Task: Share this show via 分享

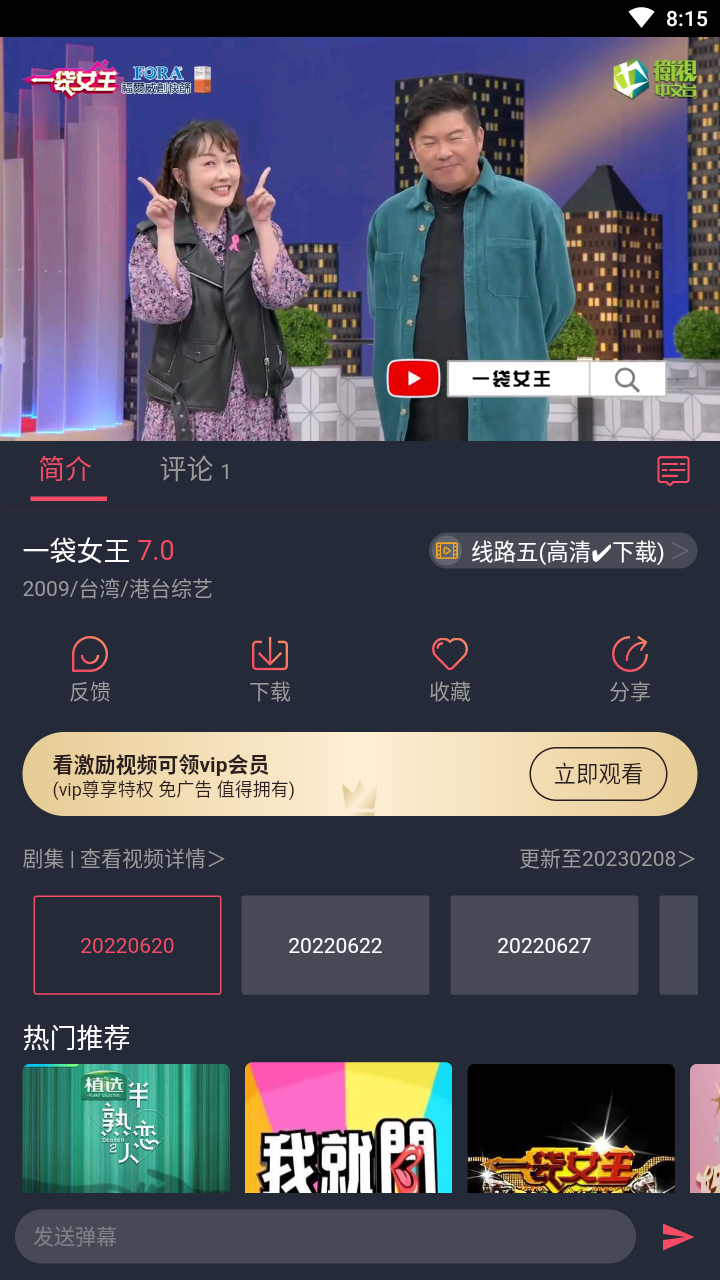Action: 630,669
